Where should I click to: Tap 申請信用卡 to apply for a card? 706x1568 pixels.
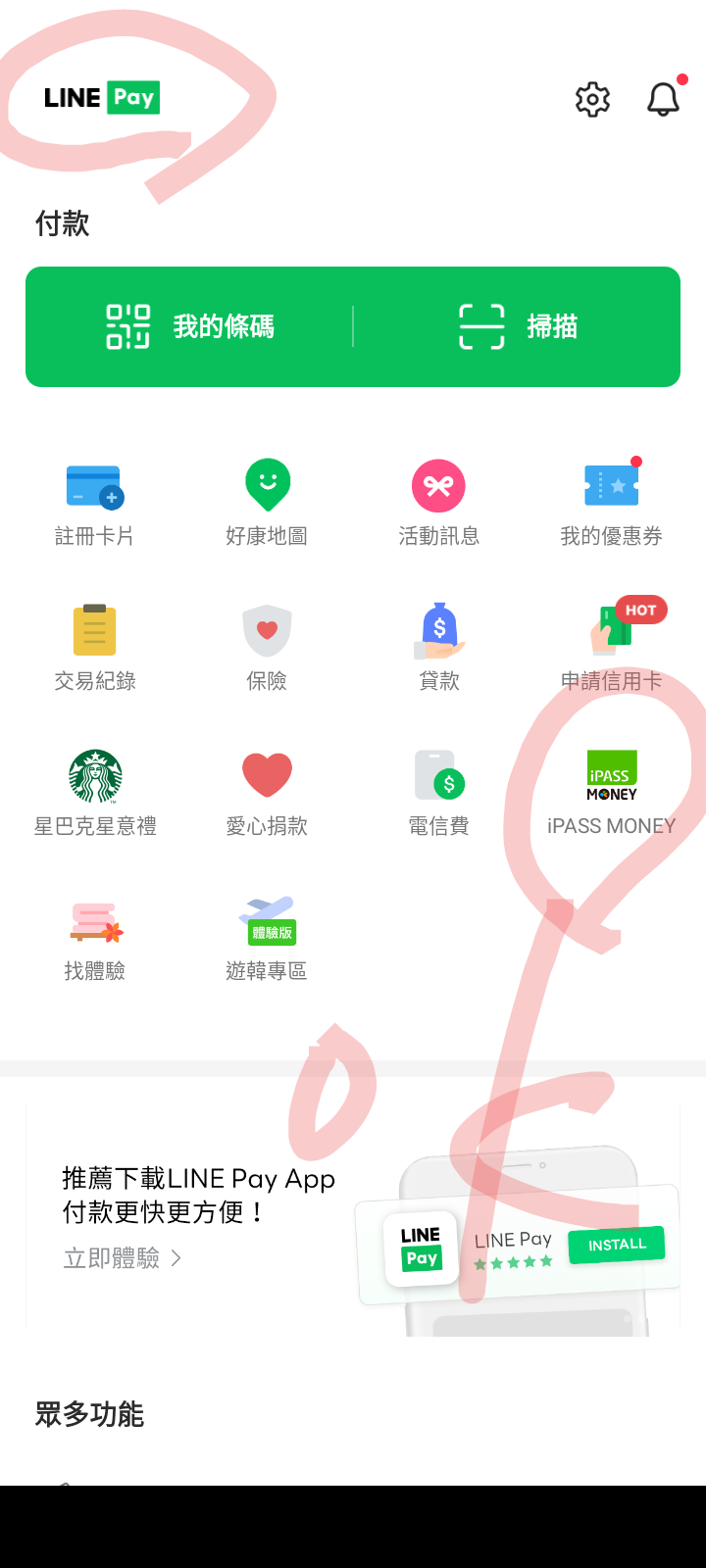(611, 648)
